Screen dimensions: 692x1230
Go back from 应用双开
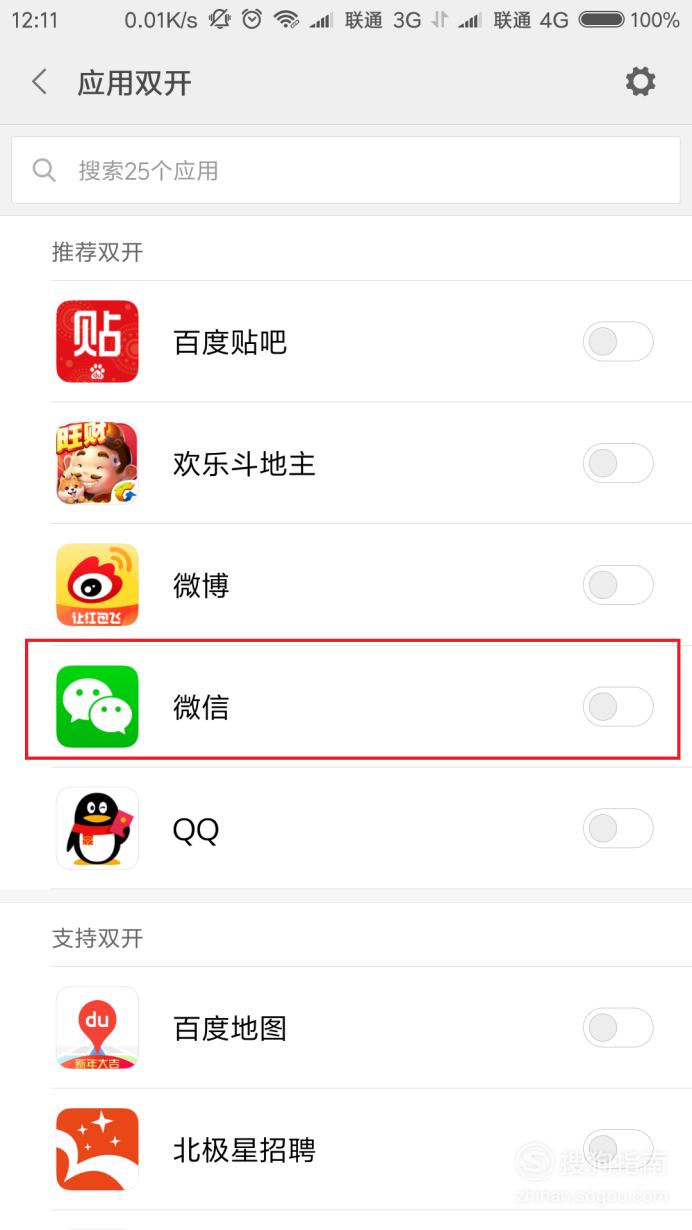point(40,82)
